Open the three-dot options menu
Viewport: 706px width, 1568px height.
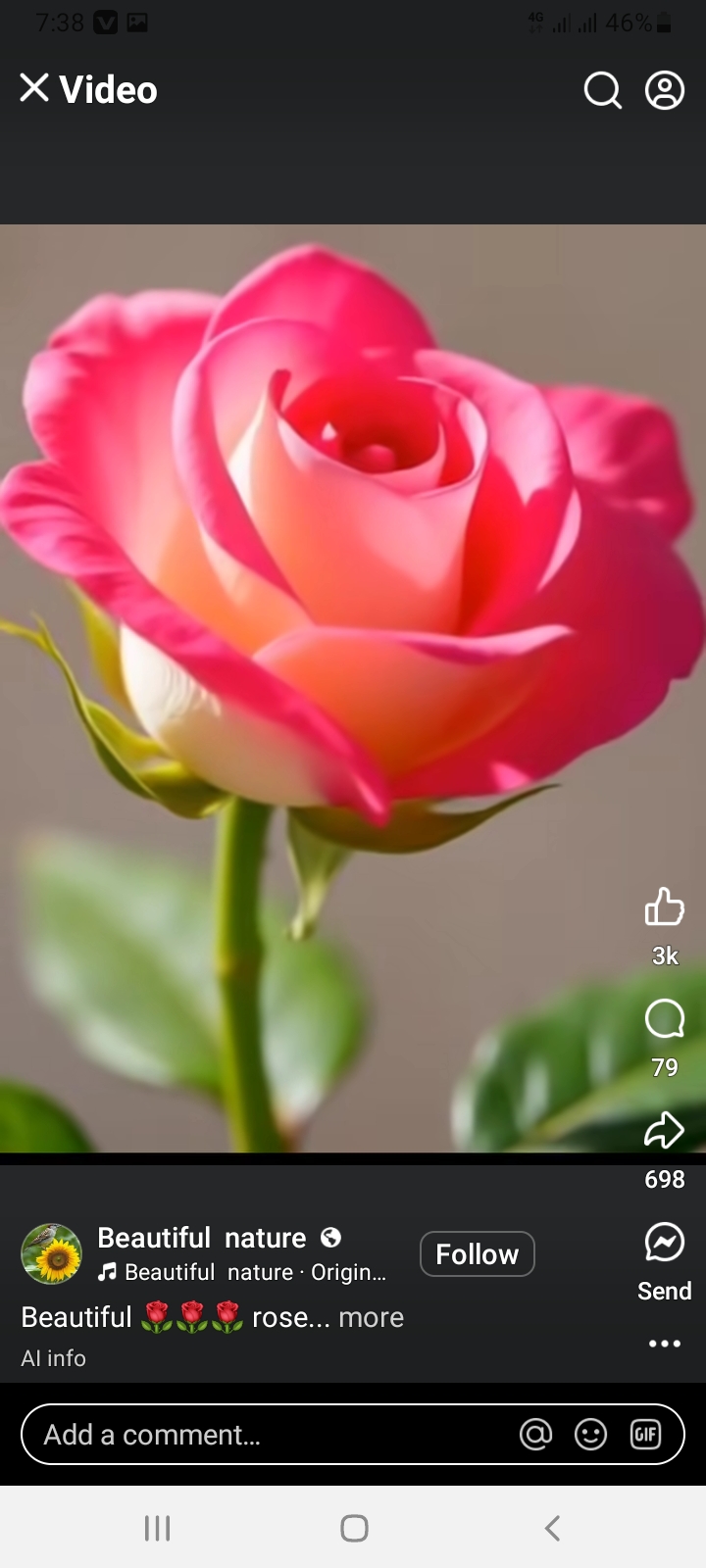pos(664,1344)
